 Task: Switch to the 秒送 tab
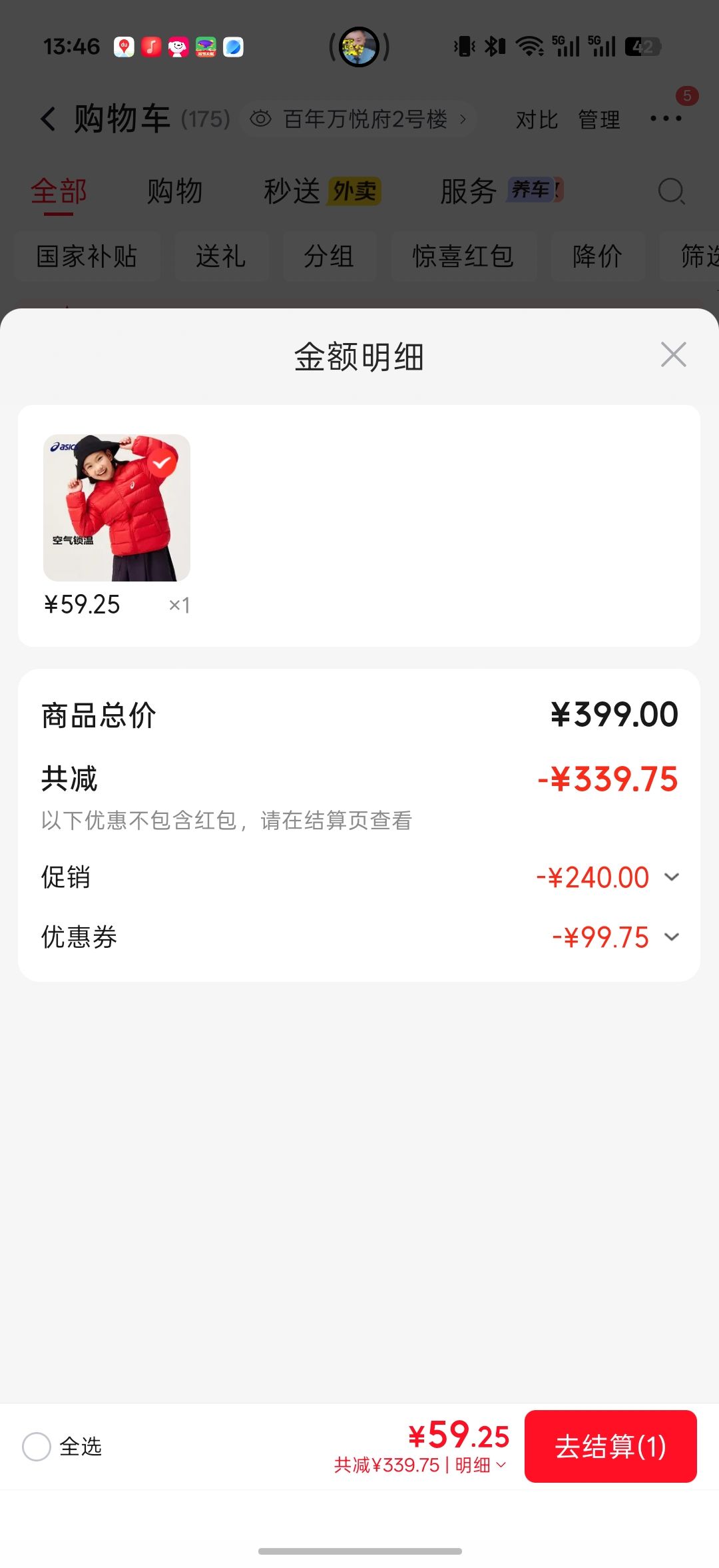coord(322,191)
